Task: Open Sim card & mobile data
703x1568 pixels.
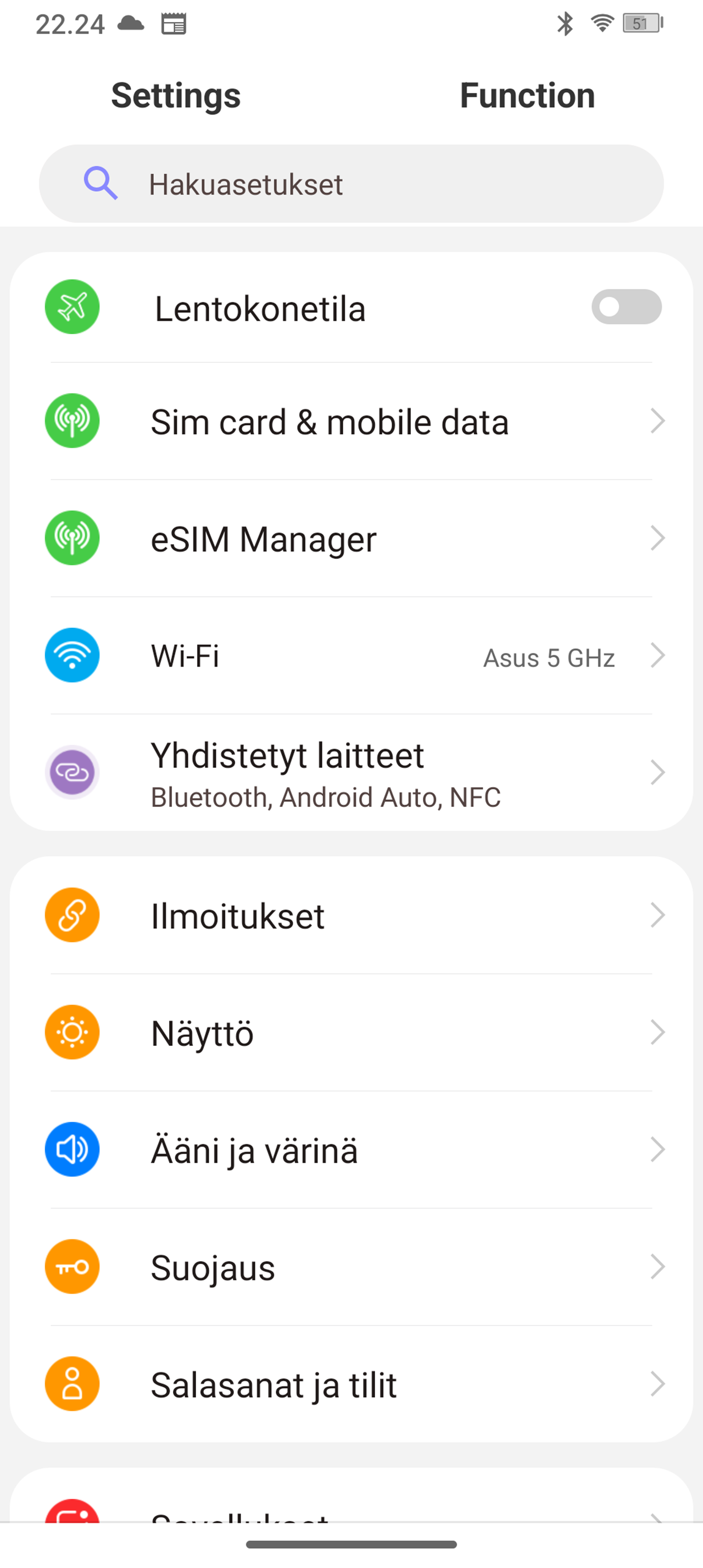Action: [351, 421]
